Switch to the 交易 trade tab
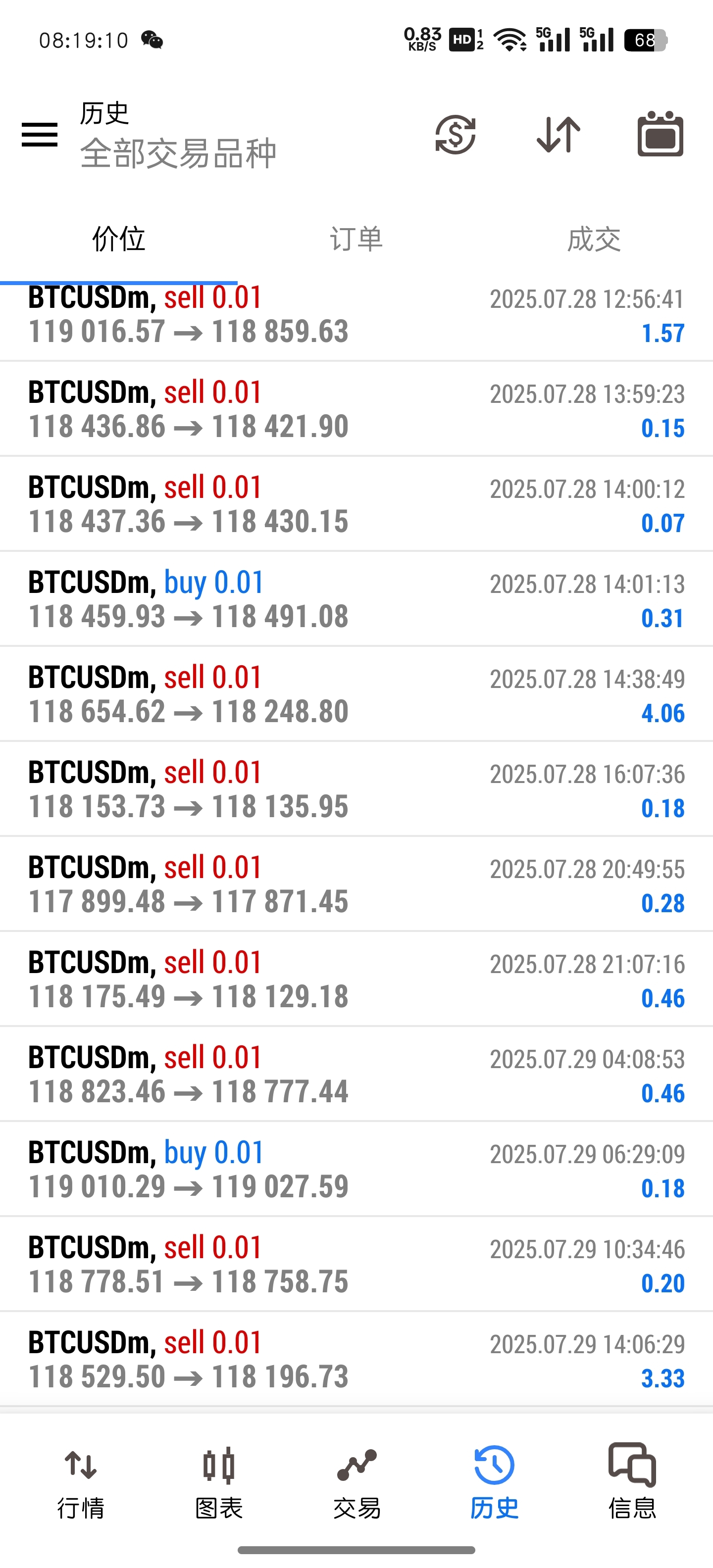The height and width of the screenshot is (1568, 713). point(357,1481)
